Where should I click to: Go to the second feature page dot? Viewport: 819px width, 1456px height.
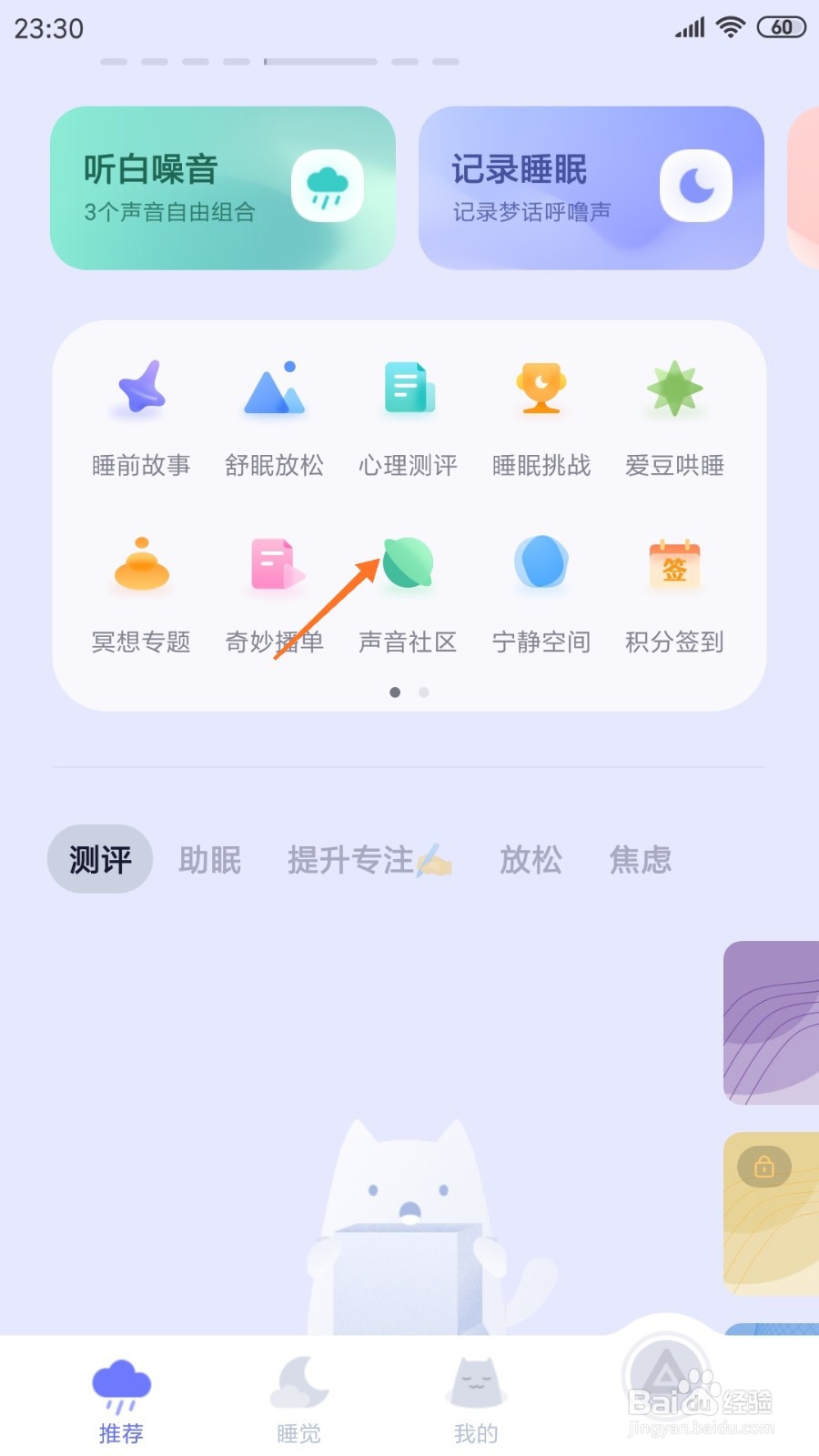pos(424,692)
